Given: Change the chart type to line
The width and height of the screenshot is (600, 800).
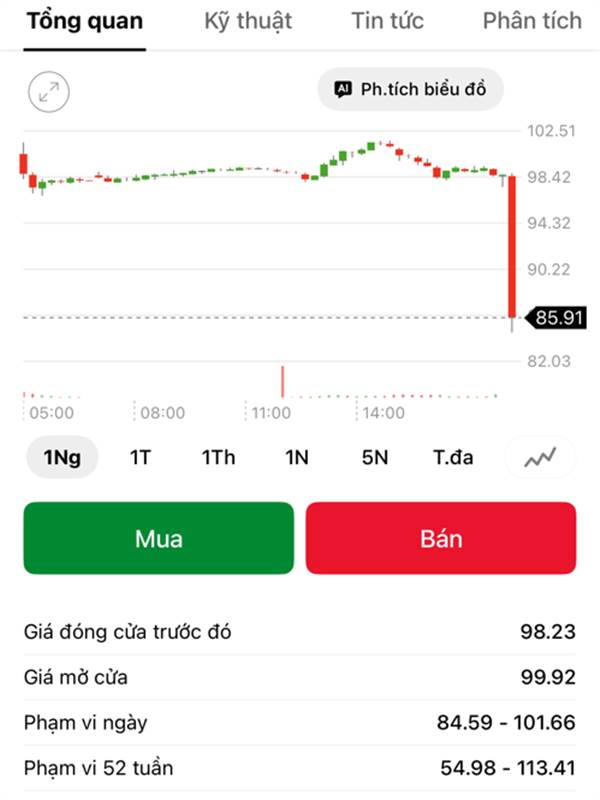Looking at the screenshot, I should pos(541,458).
